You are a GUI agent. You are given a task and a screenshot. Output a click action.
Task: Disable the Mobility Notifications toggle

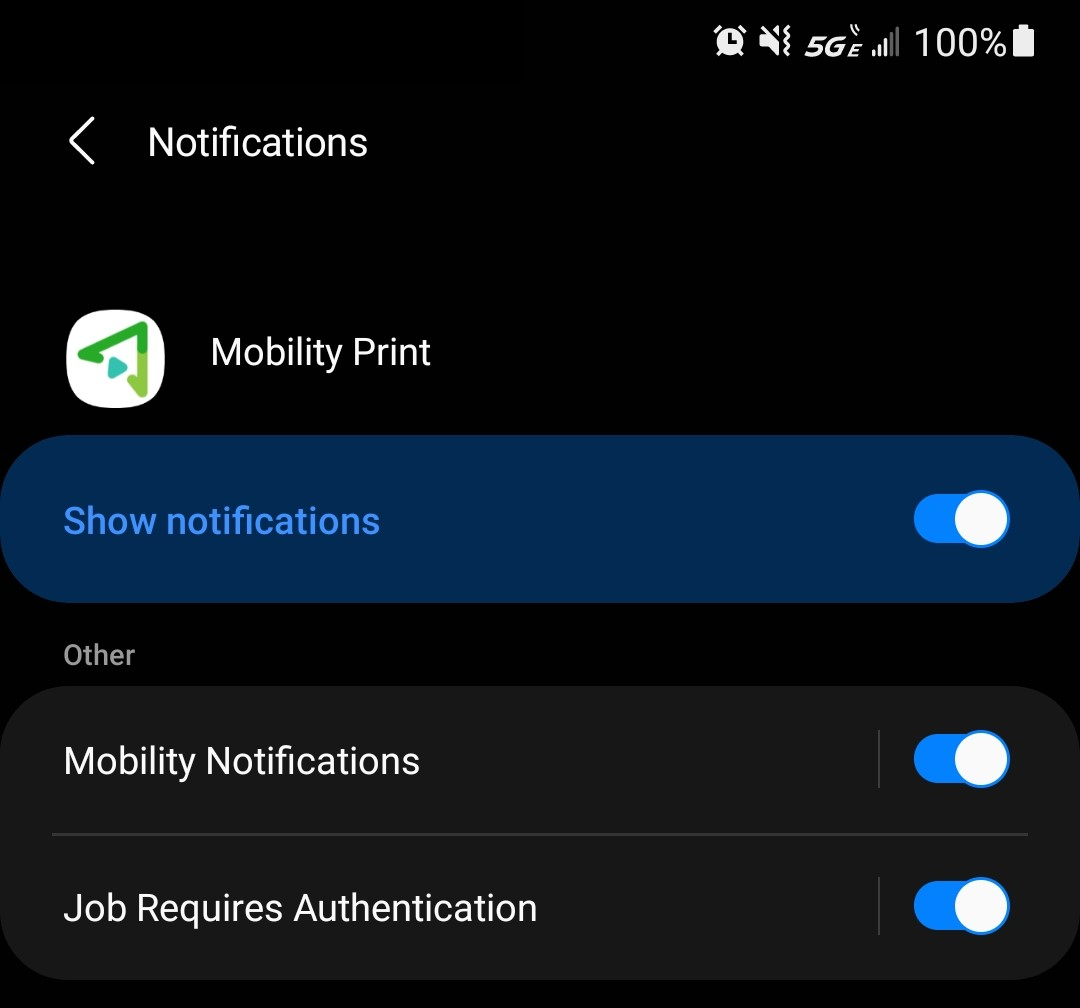(960, 760)
